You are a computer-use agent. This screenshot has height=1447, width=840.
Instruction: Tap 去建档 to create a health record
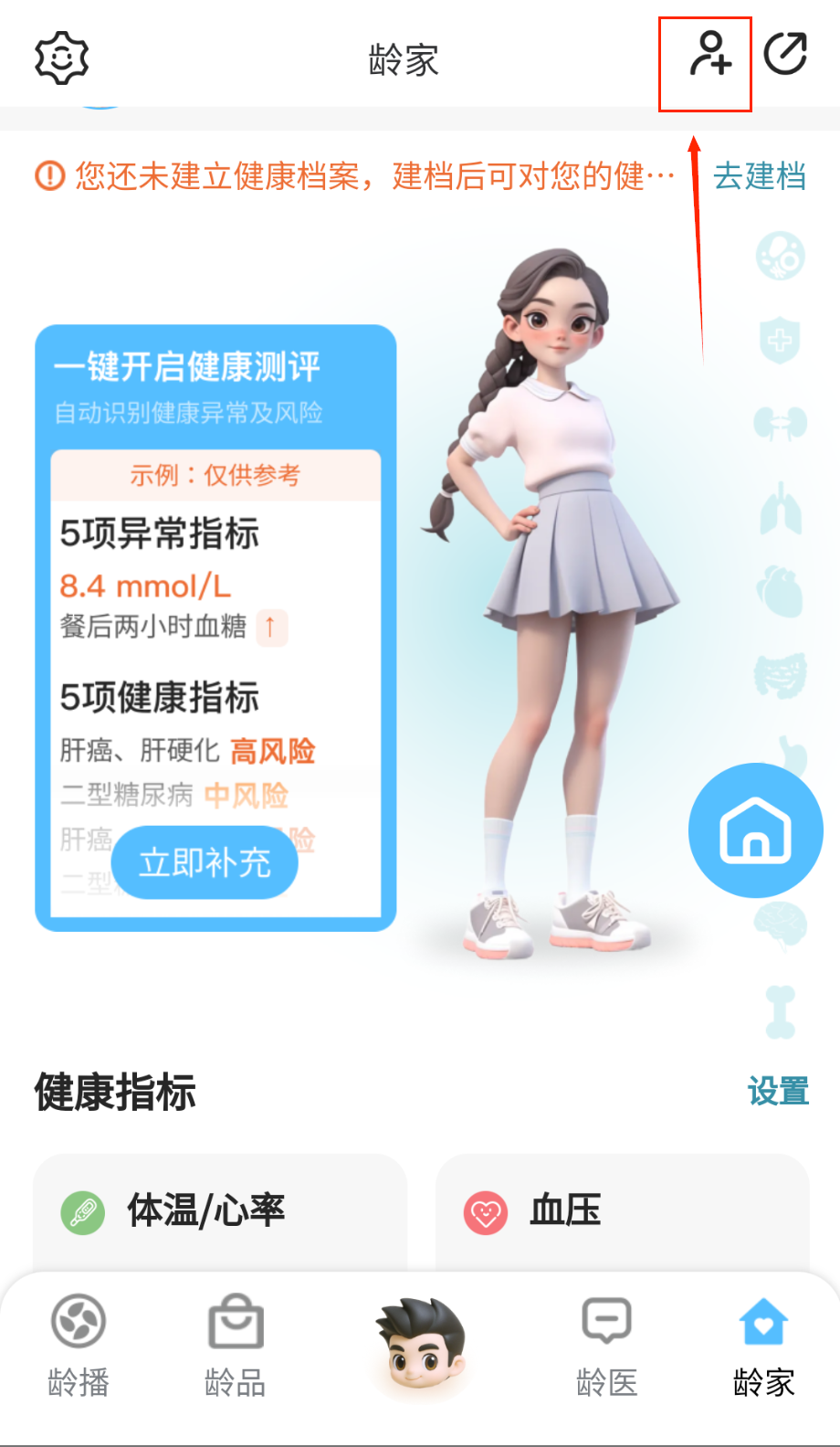tap(759, 175)
